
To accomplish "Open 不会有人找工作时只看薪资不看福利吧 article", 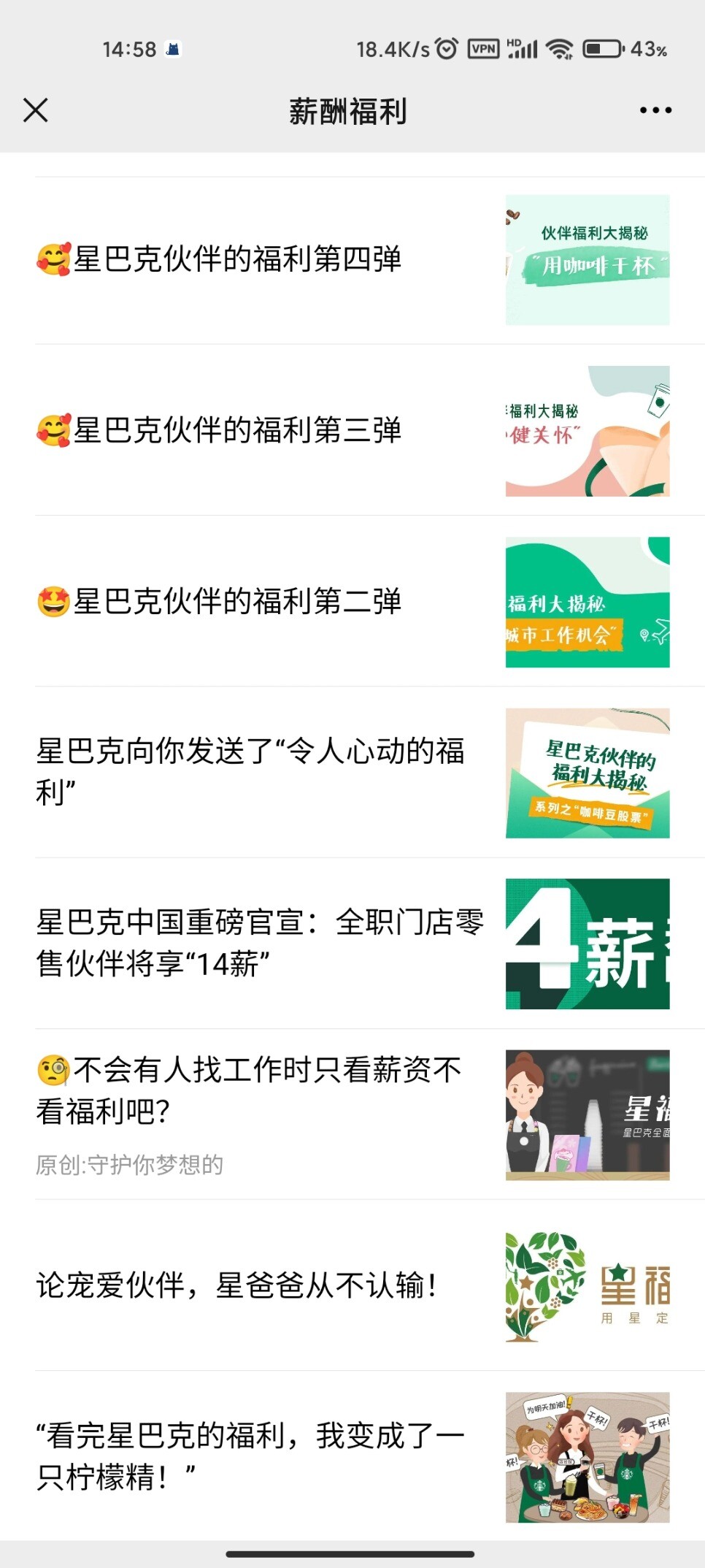I will pyautogui.click(x=352, y=1114).
